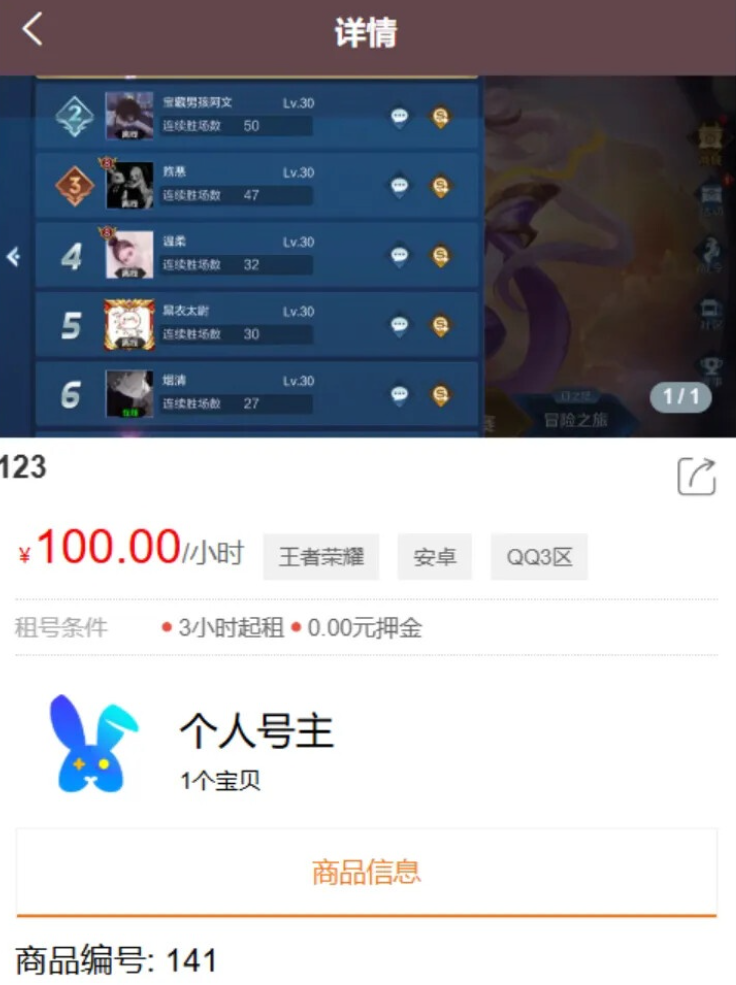Tap the QQ3区 tag
This screenshot has width=736, height=985.
539,557
